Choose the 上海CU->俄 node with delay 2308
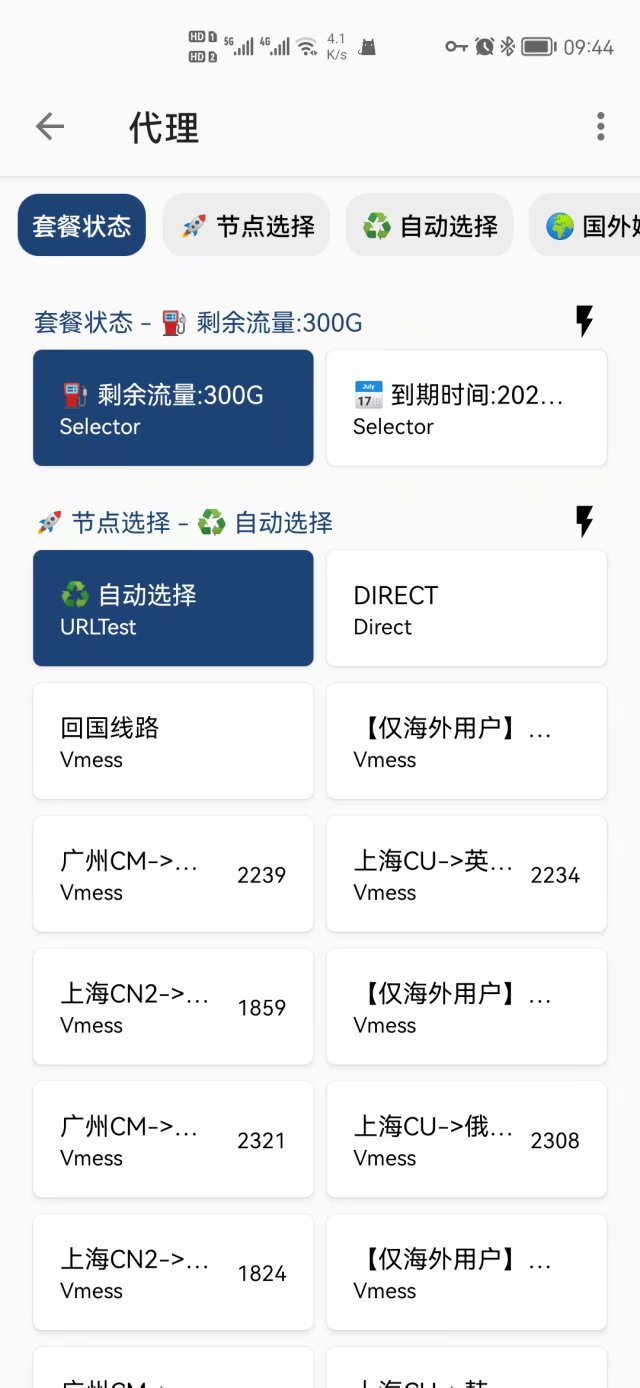 (466, 1140)
